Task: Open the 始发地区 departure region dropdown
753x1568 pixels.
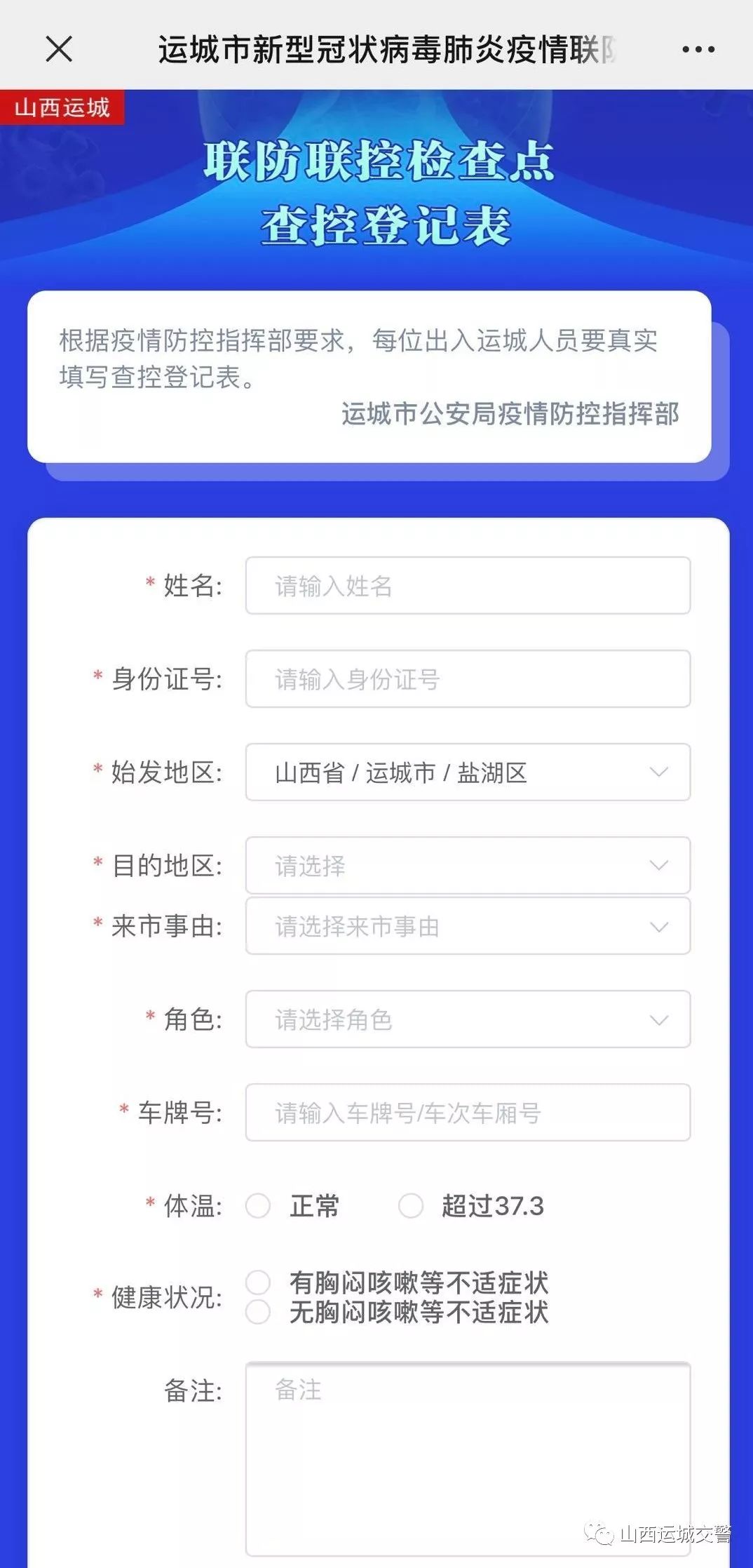Action: [468, 772]
